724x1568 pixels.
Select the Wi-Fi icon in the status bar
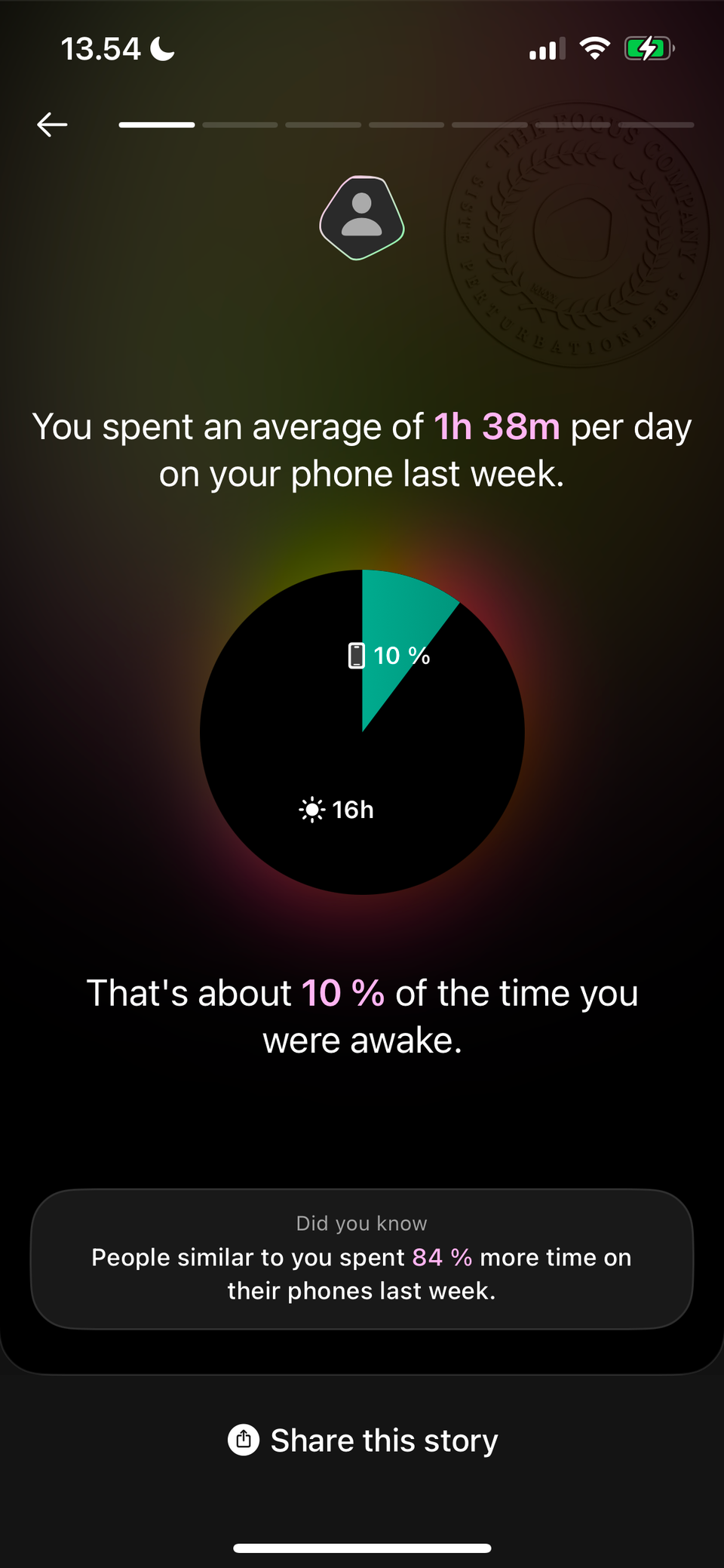[594, 48]
